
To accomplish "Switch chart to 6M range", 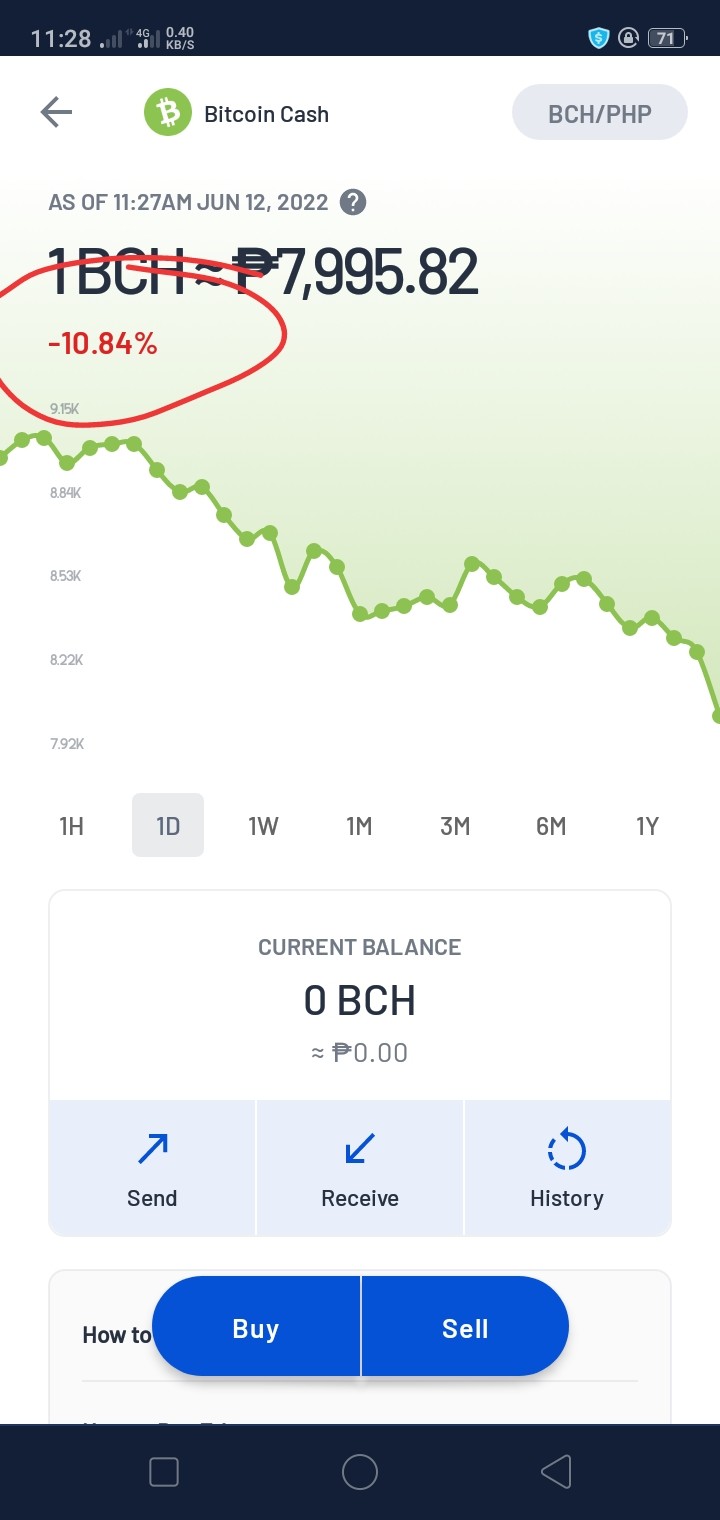I will point(551,826).
